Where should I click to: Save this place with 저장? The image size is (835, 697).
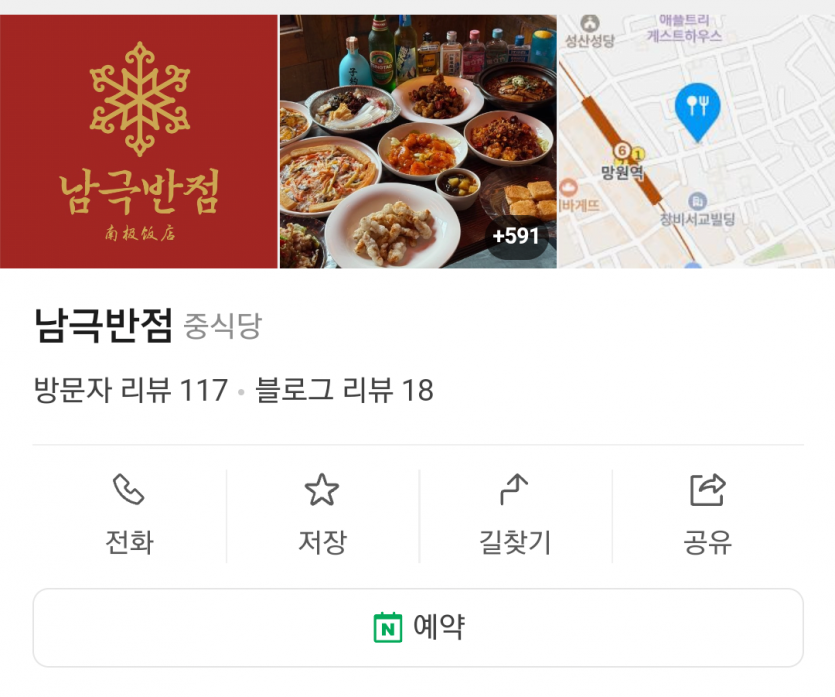click(x=322, y=516)
